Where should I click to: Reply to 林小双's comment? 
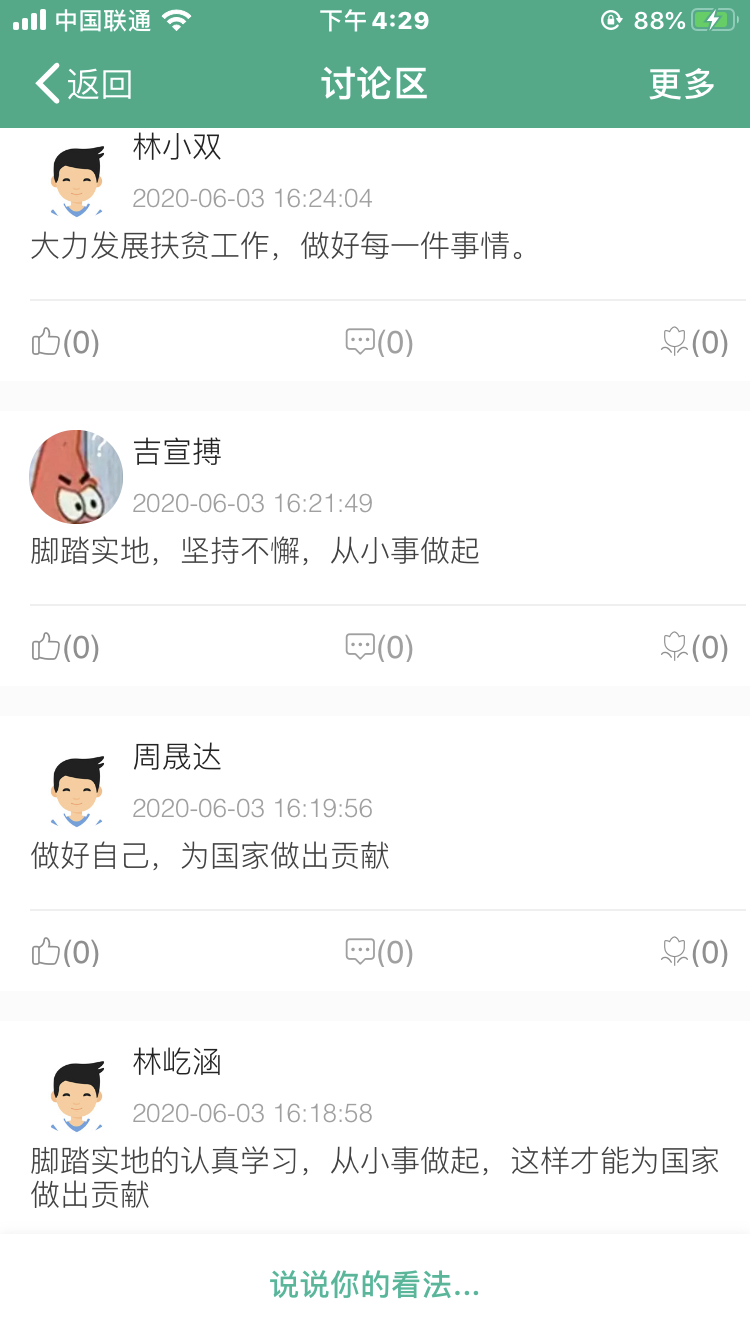379,342
